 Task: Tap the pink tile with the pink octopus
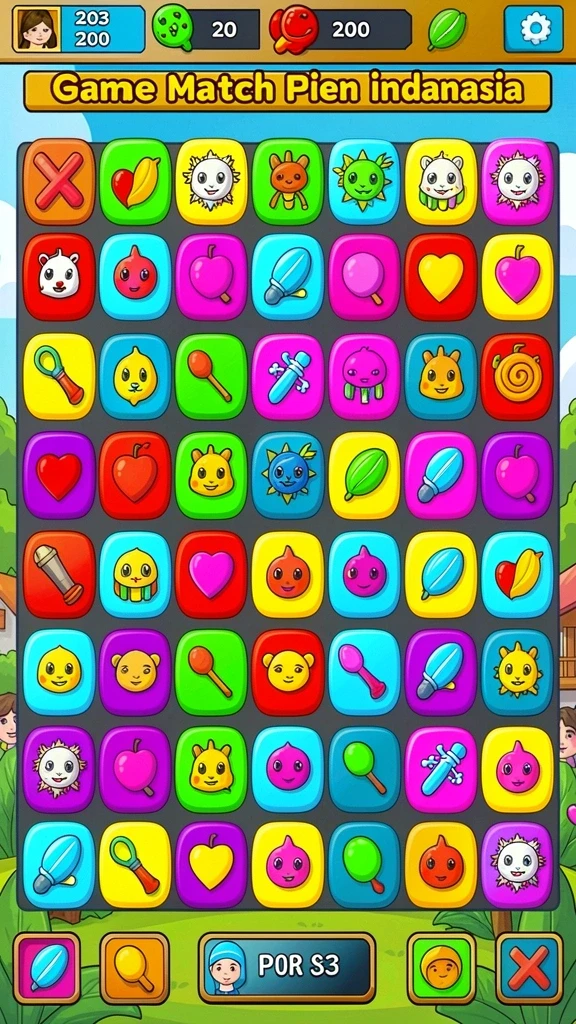(364, 377)
